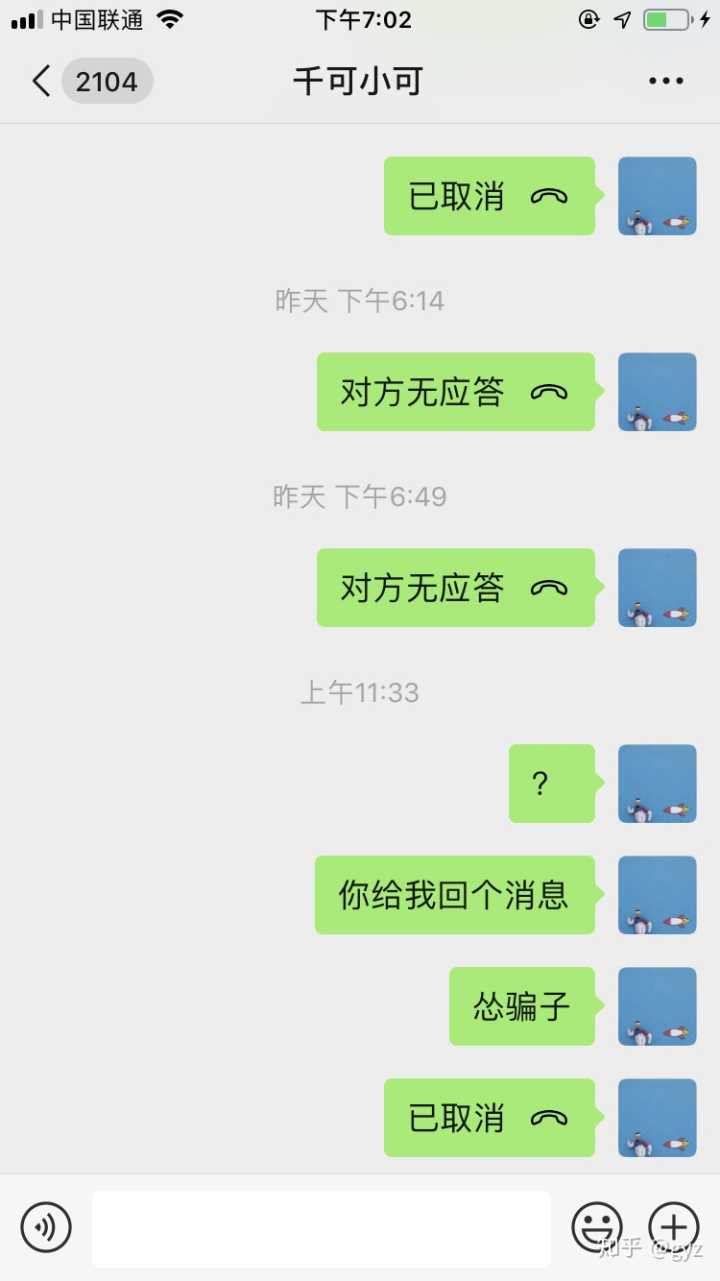The width and height of the screenshot is (720, 1281).
Task: Call again from 6:49 对方无应答 bubble
Action: tap(456, 588)
